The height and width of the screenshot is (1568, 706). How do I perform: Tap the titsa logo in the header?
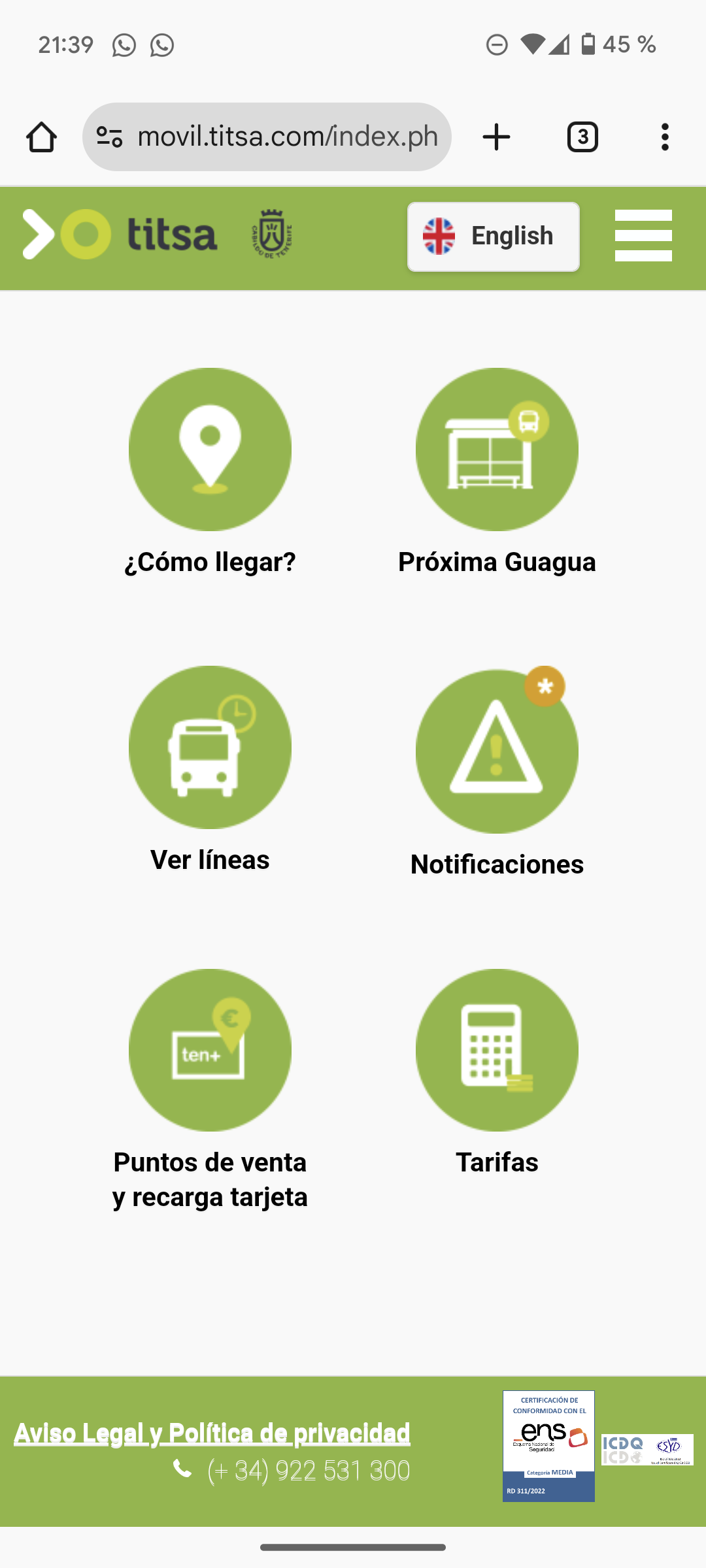tap(120, 235)
